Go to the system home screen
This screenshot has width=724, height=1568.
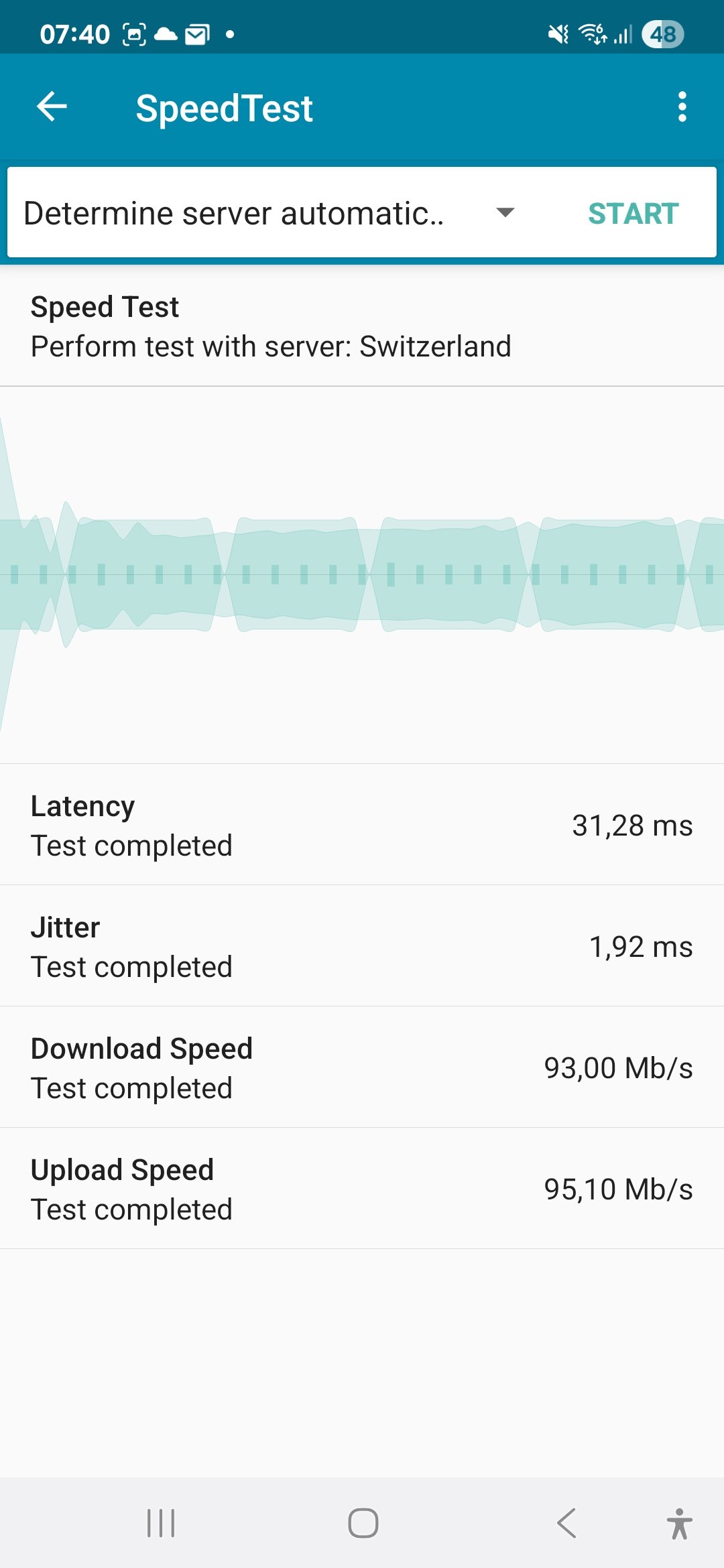tap(363, 1523)
